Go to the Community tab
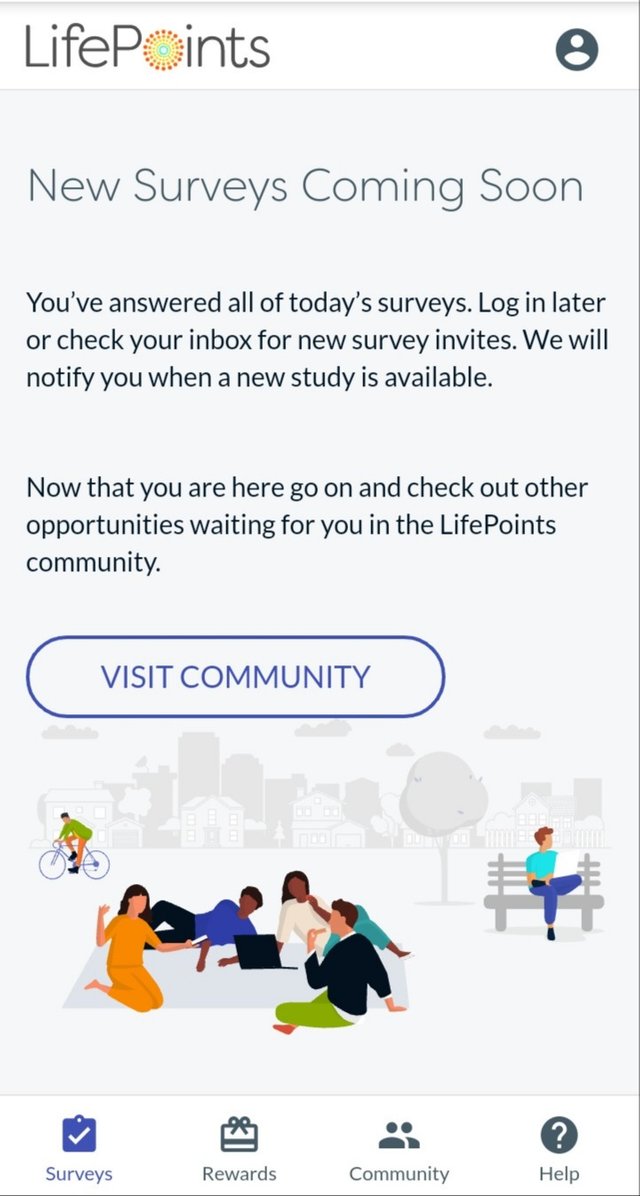 tap(399, 1148)
